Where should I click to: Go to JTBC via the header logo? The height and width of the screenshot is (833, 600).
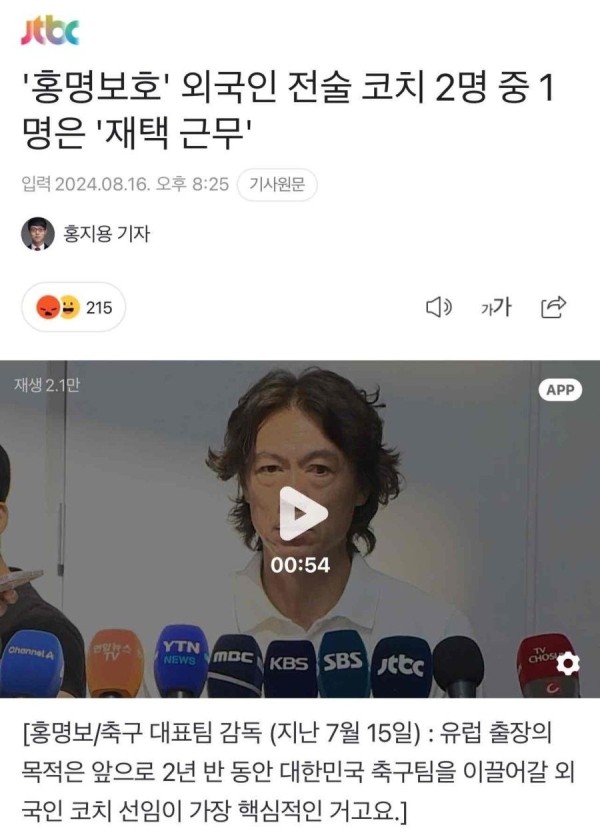coord(50,32)
